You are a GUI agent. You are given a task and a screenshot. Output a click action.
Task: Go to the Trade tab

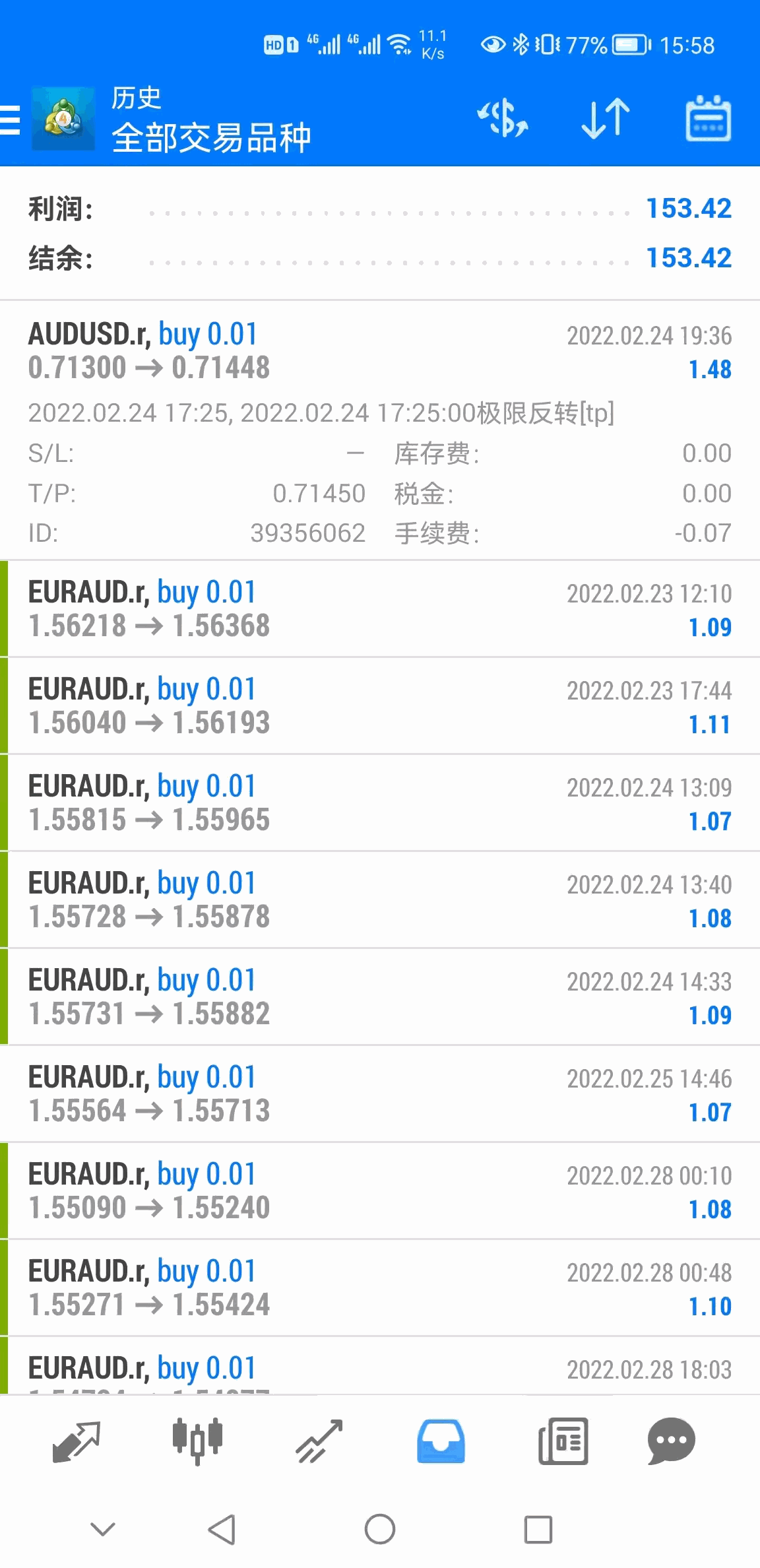pyautogui.click(x=319, y=1441)
